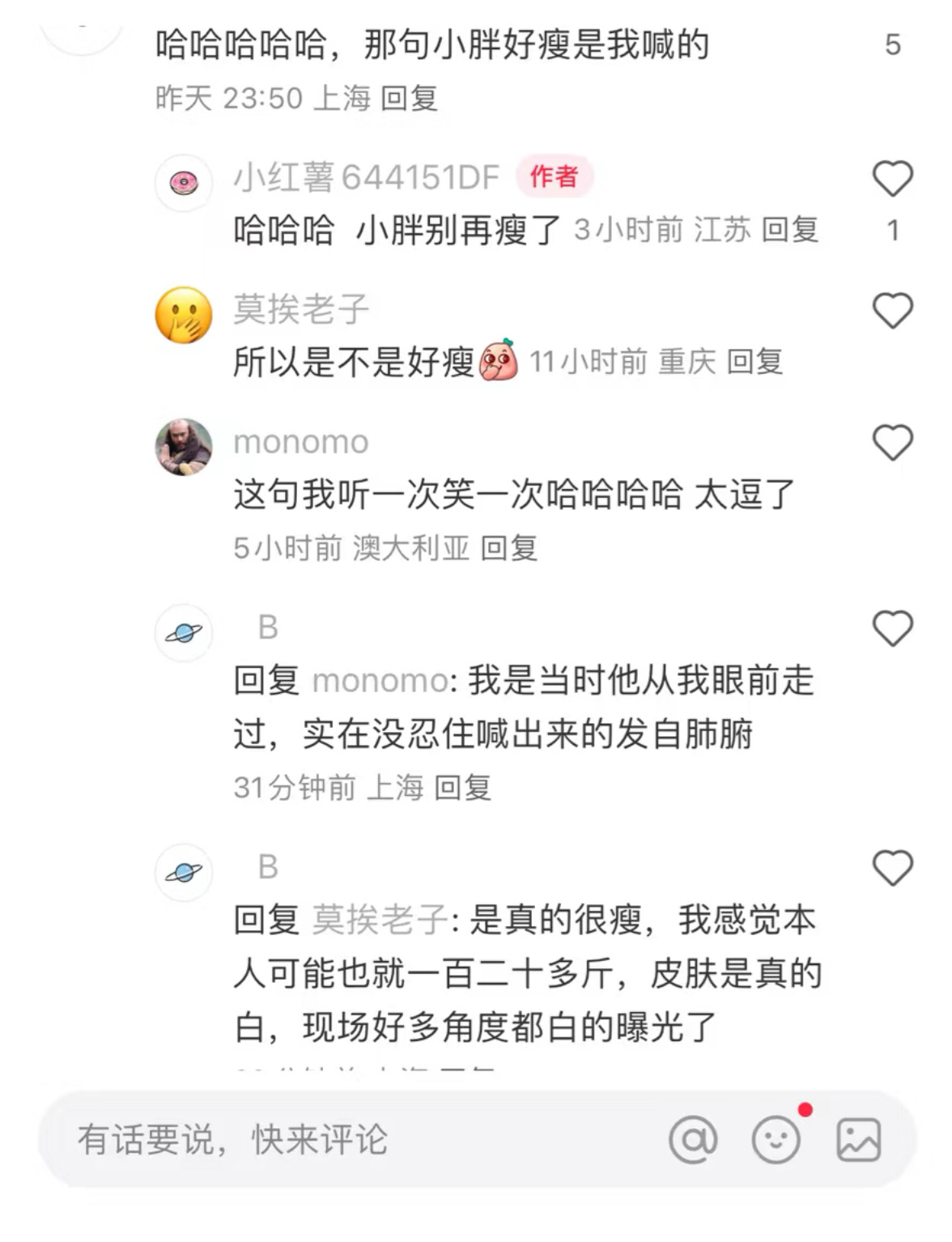
Task: Like 莫挨老子's comment heart
Action: (x=893, y=312)
